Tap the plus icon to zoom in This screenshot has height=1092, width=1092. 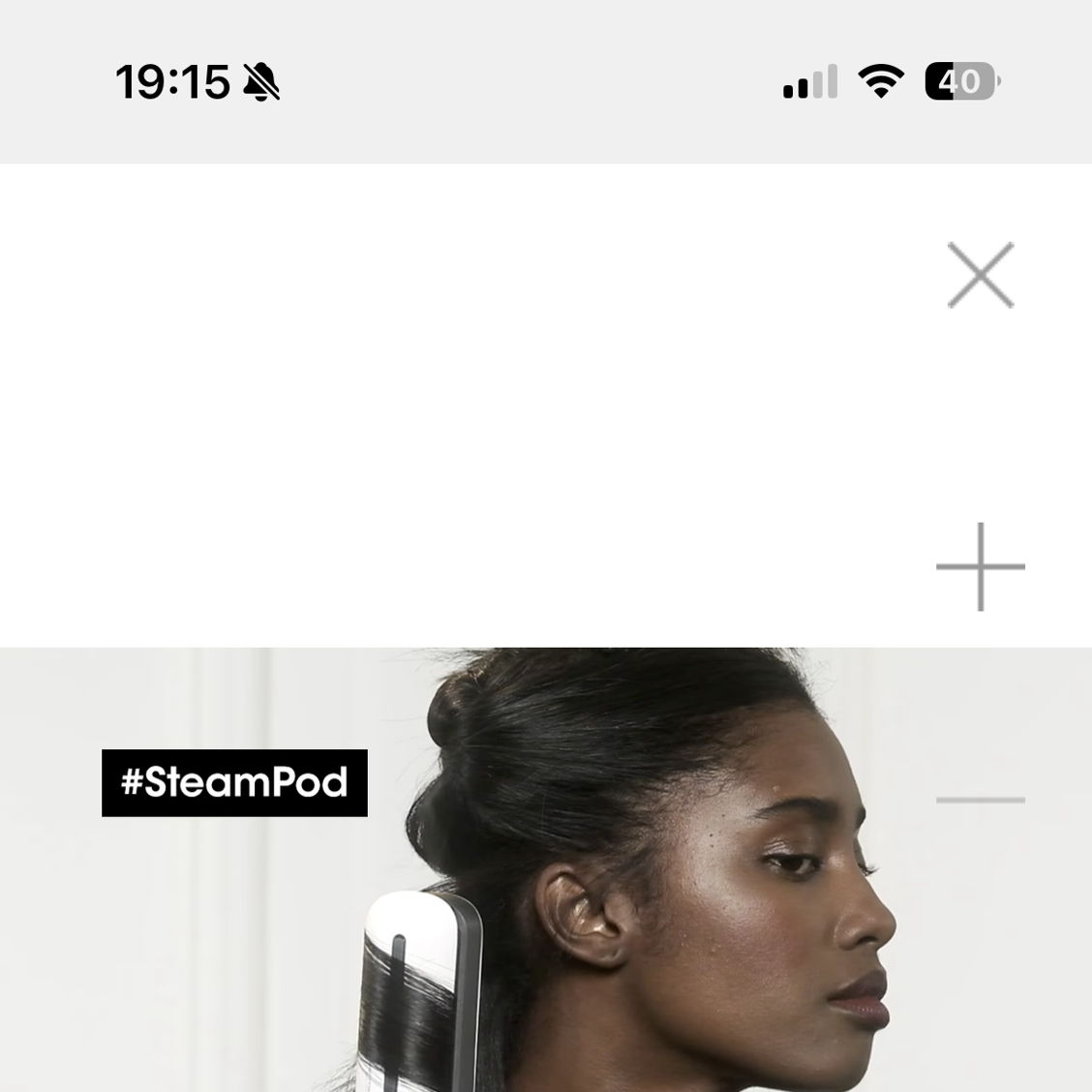(x=981, y=567)
